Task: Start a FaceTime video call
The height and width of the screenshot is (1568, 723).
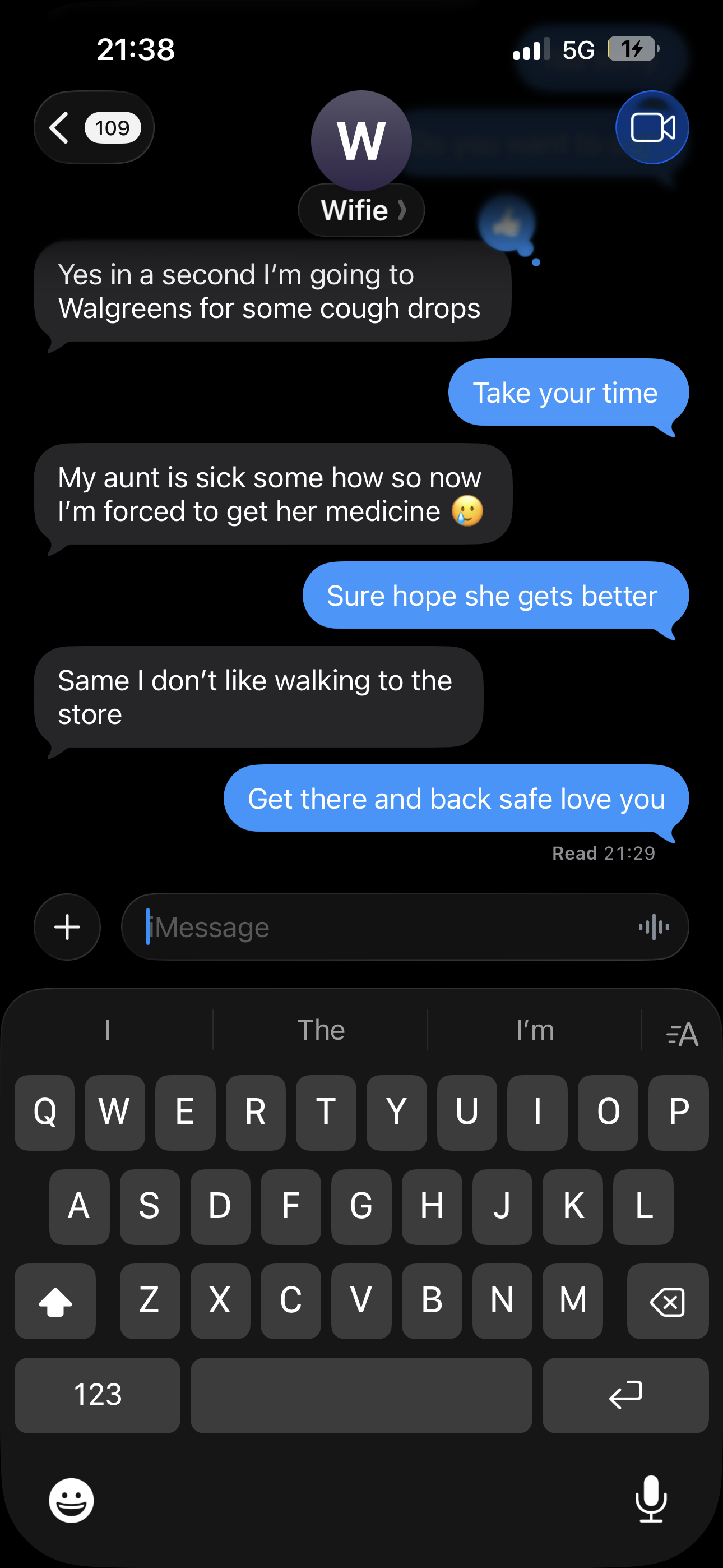Action: point(652,128)
